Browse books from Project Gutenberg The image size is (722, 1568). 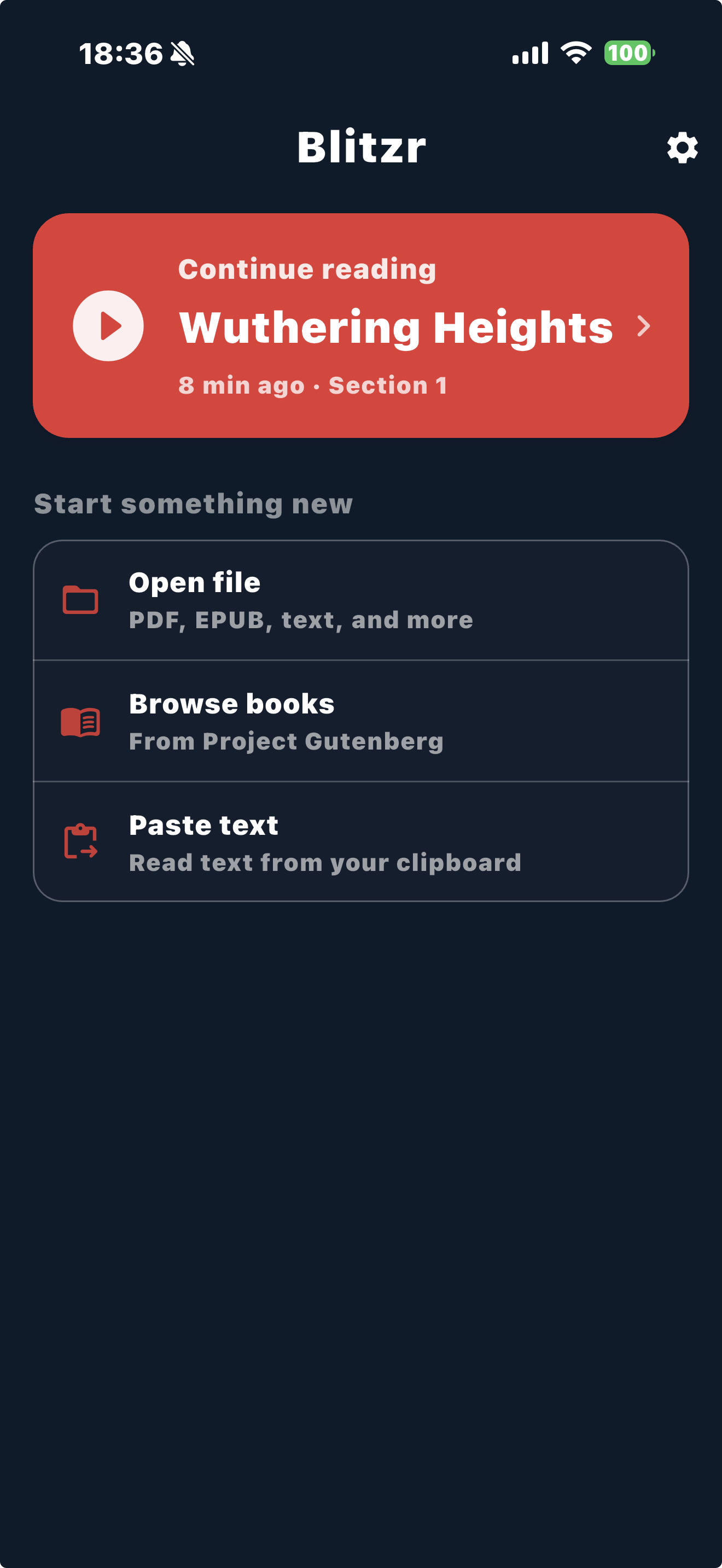click(x=360, y=721)
